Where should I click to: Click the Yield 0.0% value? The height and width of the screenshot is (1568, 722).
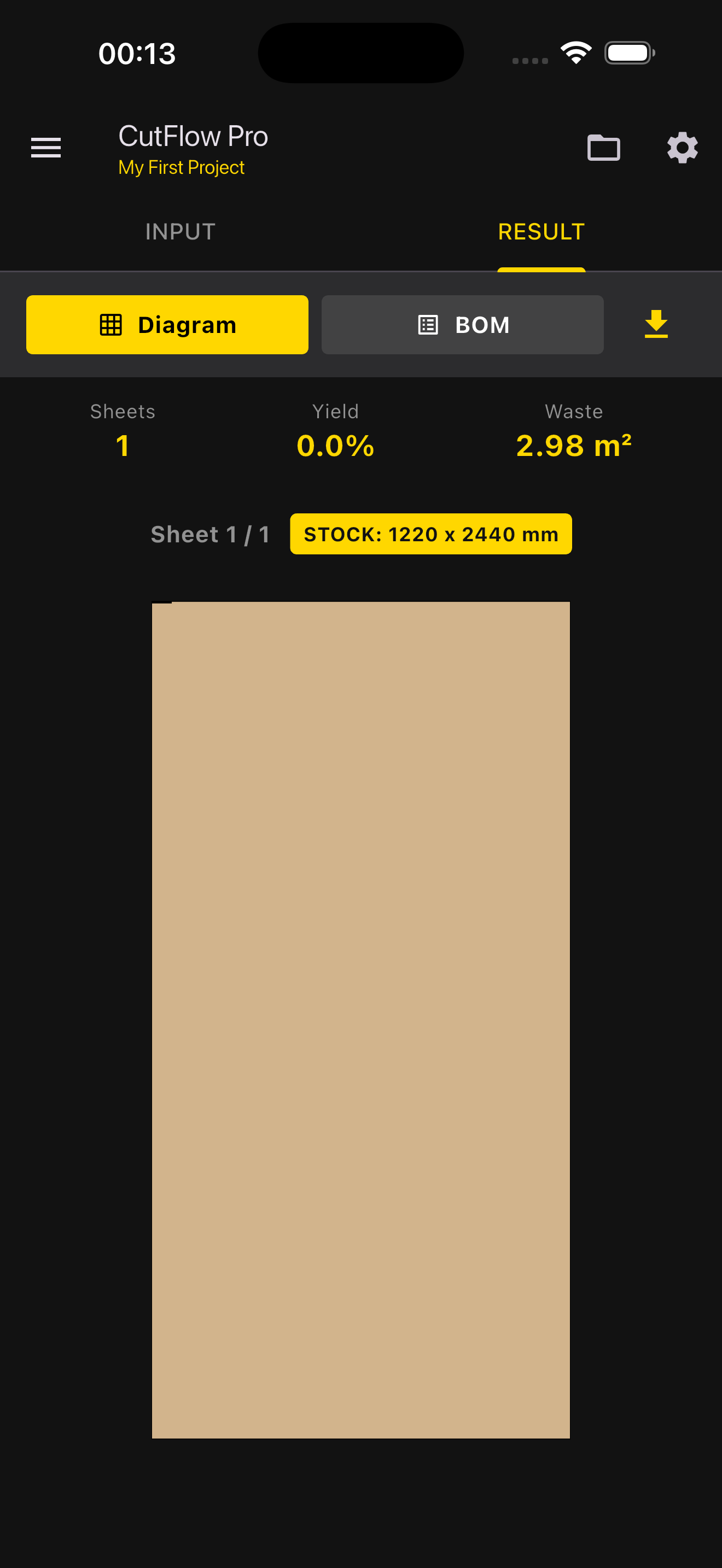coord(335,446)
